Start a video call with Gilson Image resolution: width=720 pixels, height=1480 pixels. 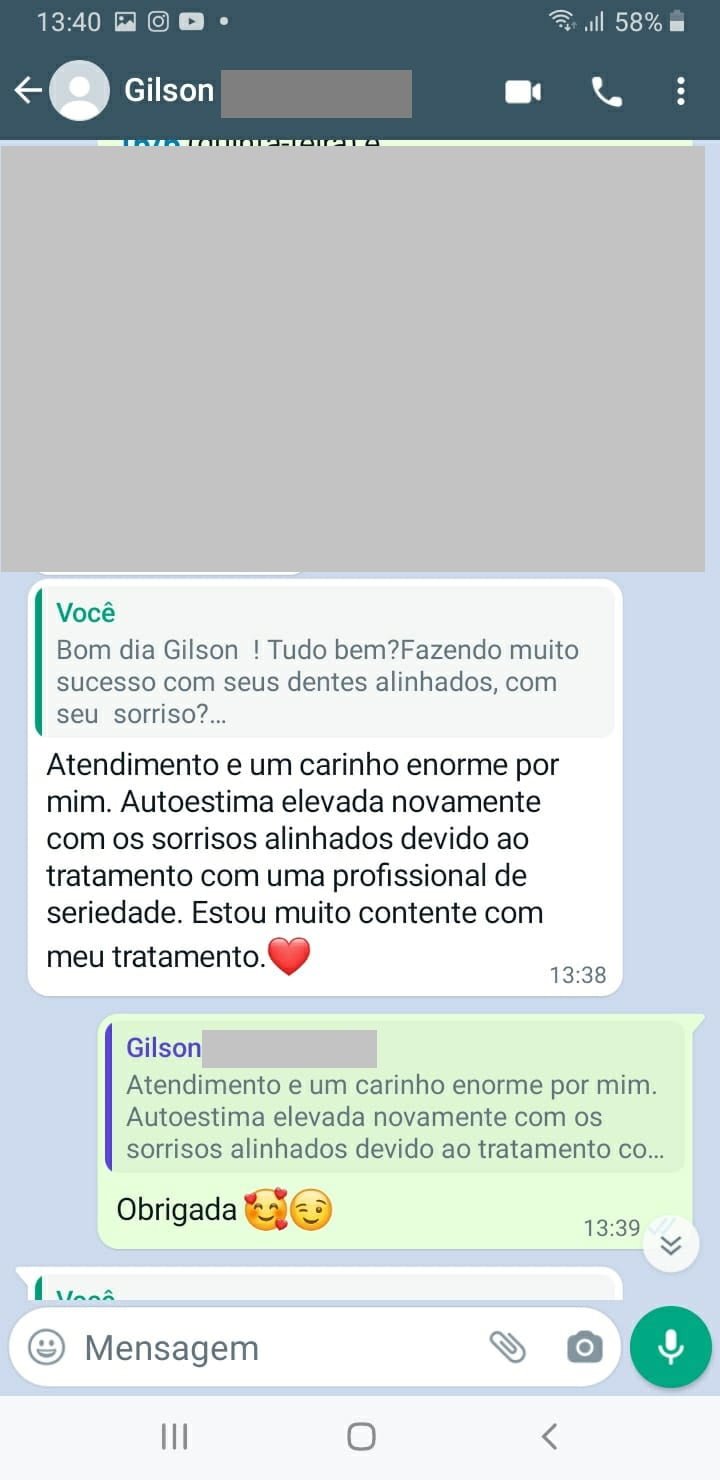pyautogui.click(x=524, y=90)
